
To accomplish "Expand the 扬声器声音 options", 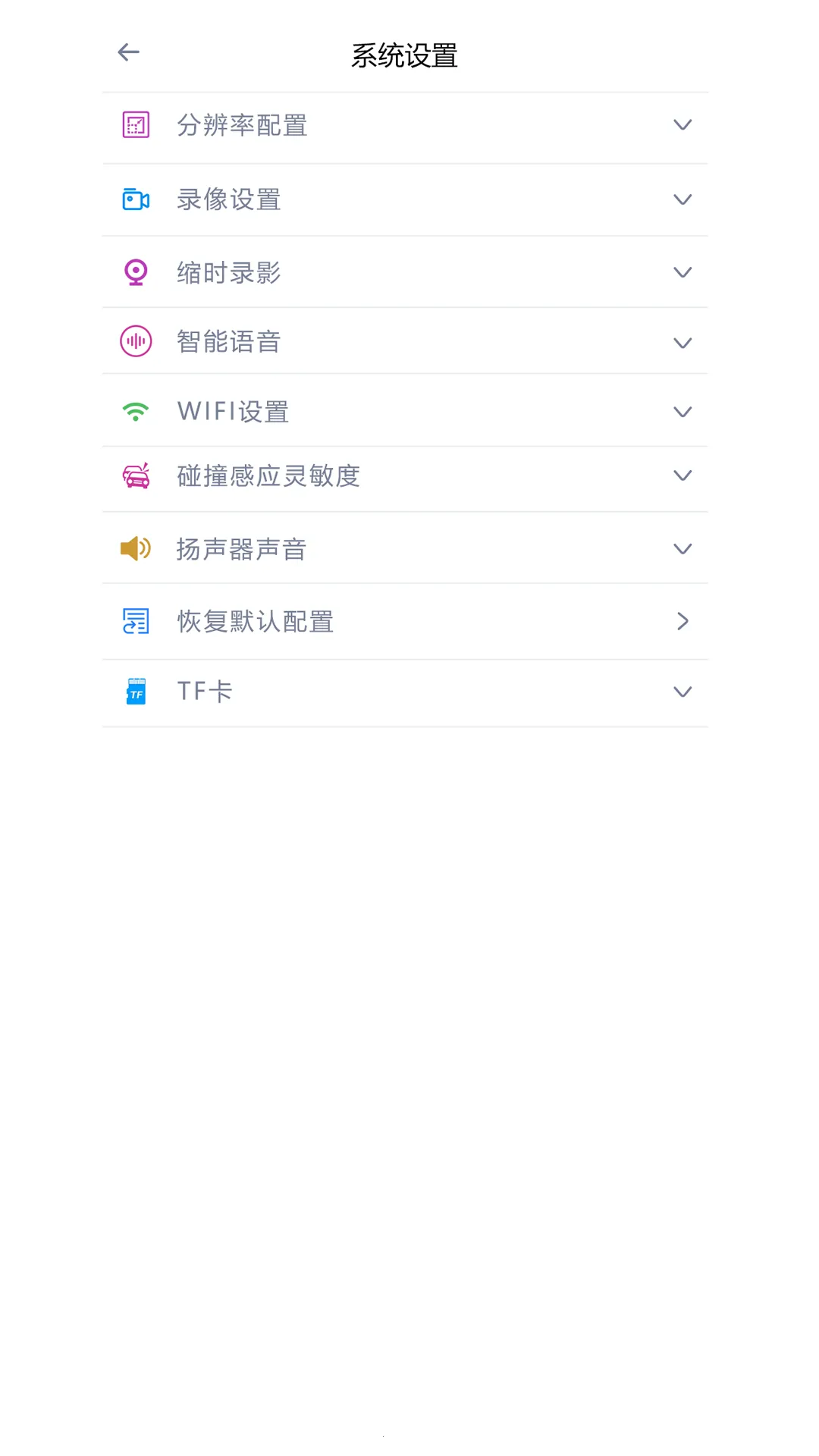I will [682, 548].
